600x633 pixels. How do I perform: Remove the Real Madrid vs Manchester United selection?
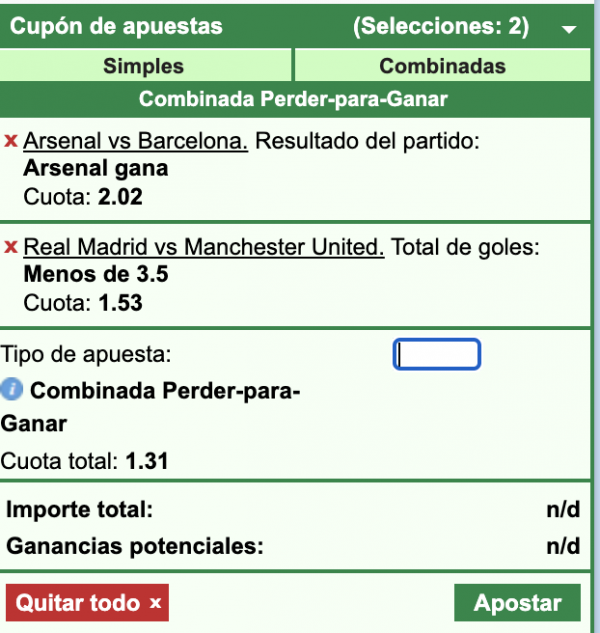(11, 247)
